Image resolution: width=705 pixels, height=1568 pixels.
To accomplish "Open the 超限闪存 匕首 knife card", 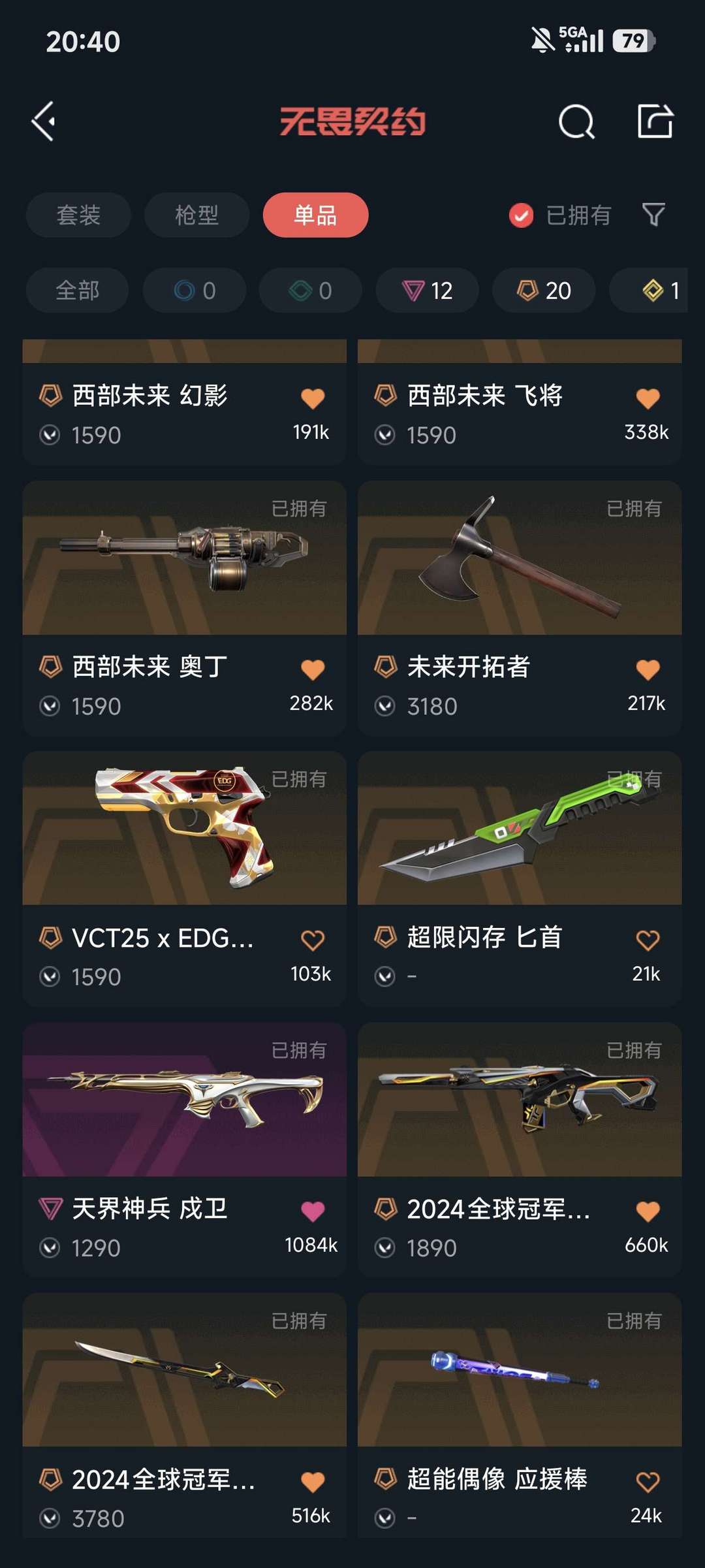I will 520,879.
